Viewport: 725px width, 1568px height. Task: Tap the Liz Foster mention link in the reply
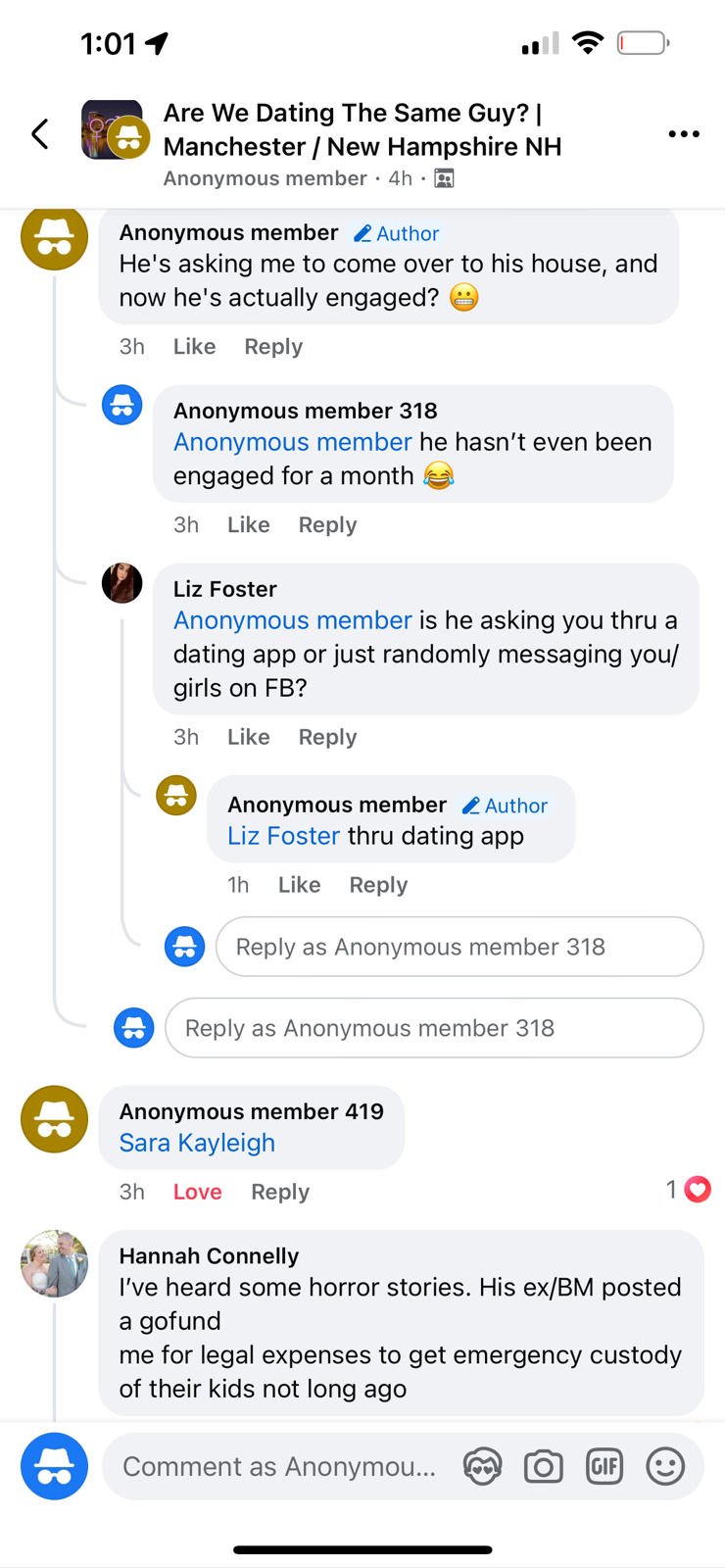[283, 836]
